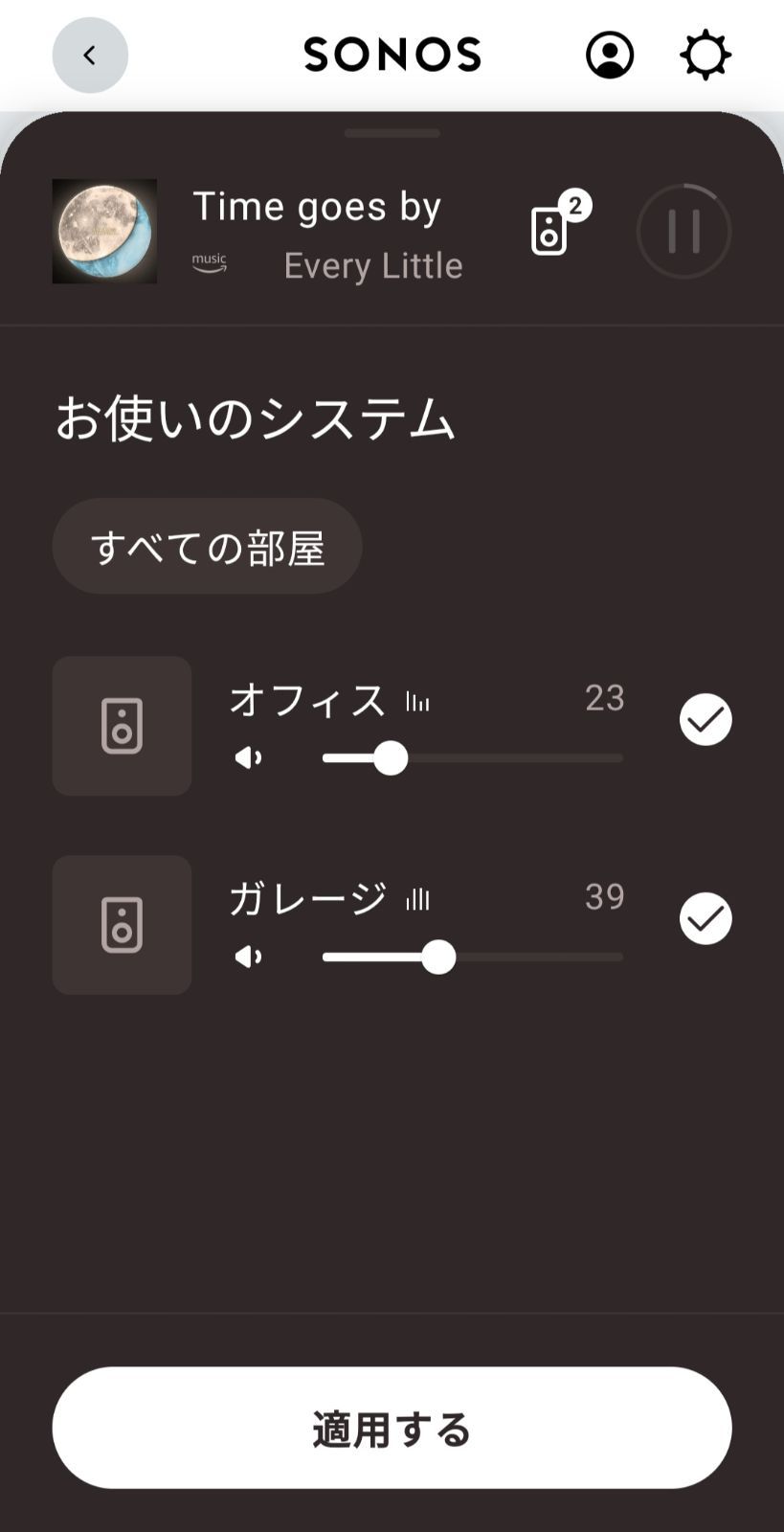The width and height of the screenshot is (784, 1532).
Task: Uncheck the オフィス room
Action: point(706,720)
